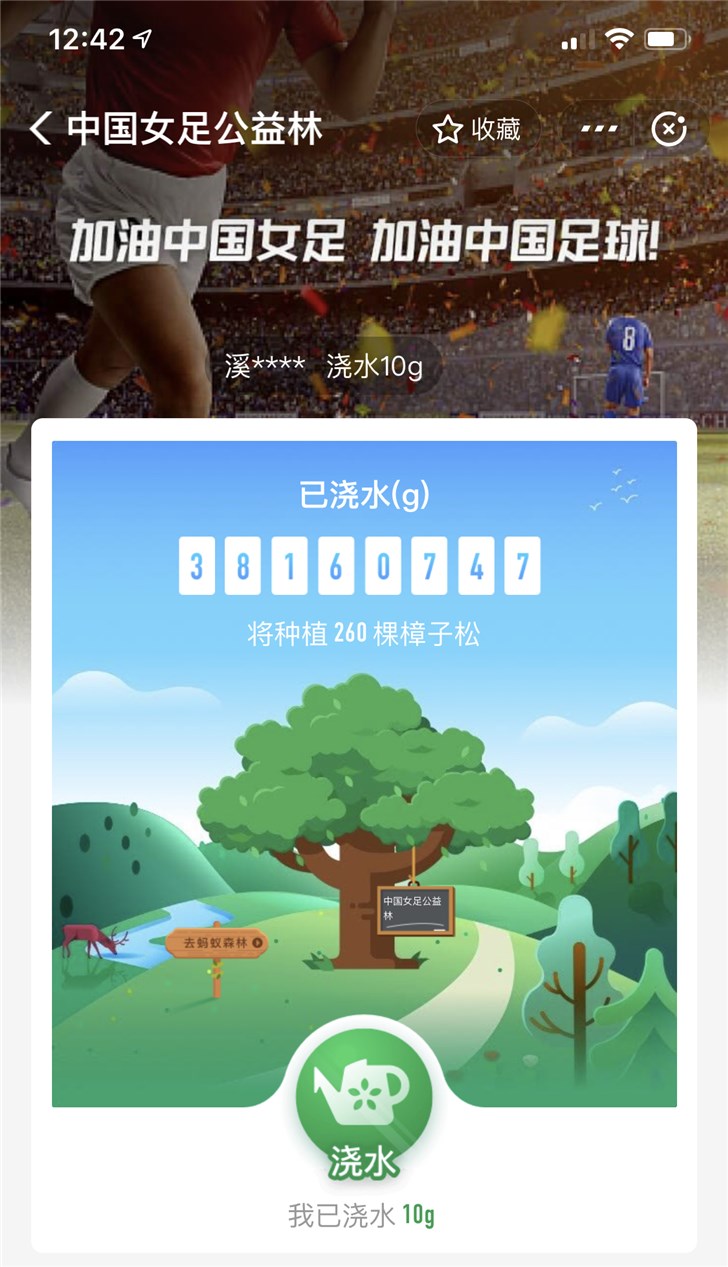Screen dimensions: 728x1267
Task: Tap the 收藏 favorite button
Action: tap(478, 129)
